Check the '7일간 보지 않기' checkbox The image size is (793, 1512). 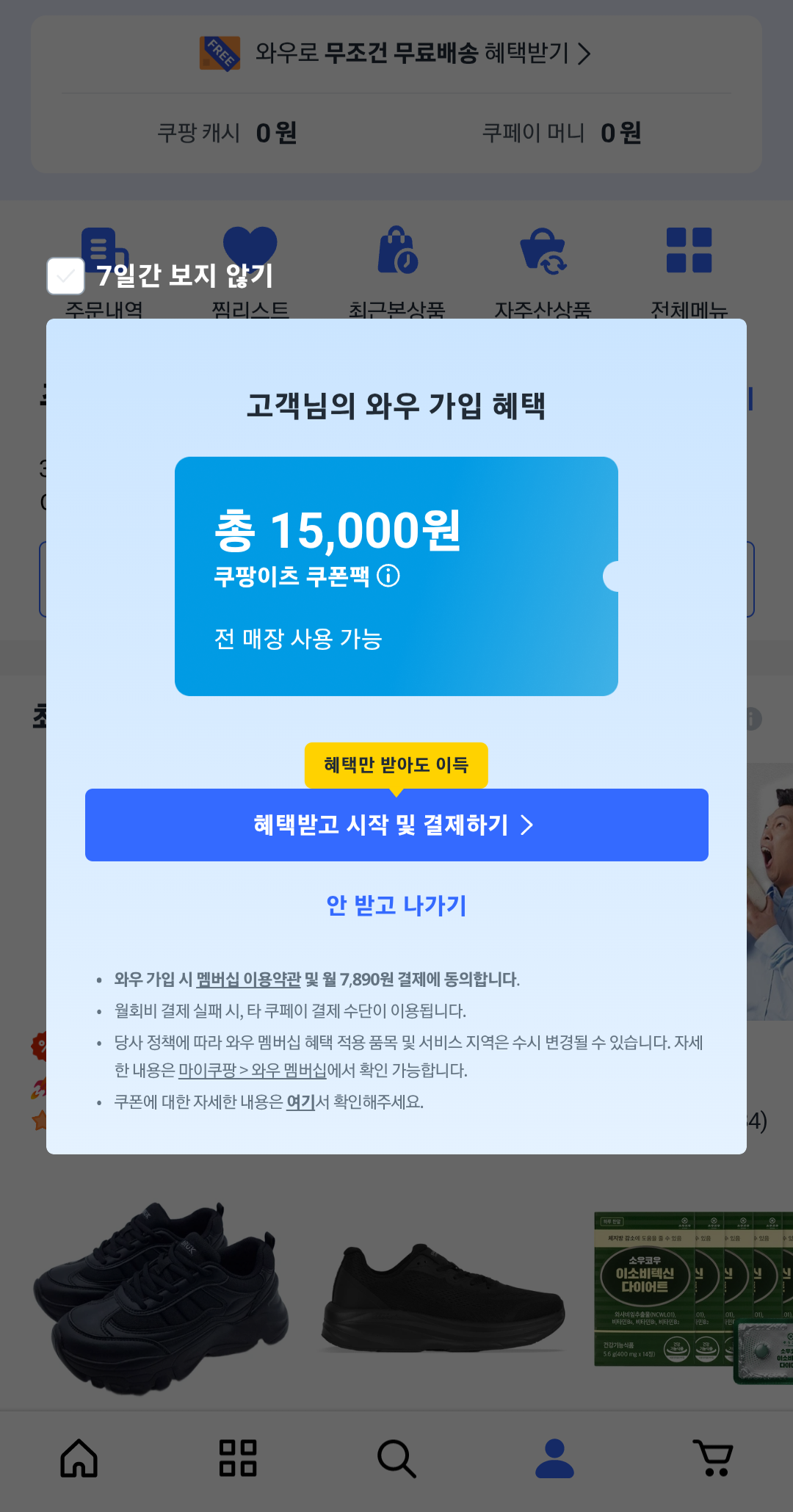(x=65, y=276)
